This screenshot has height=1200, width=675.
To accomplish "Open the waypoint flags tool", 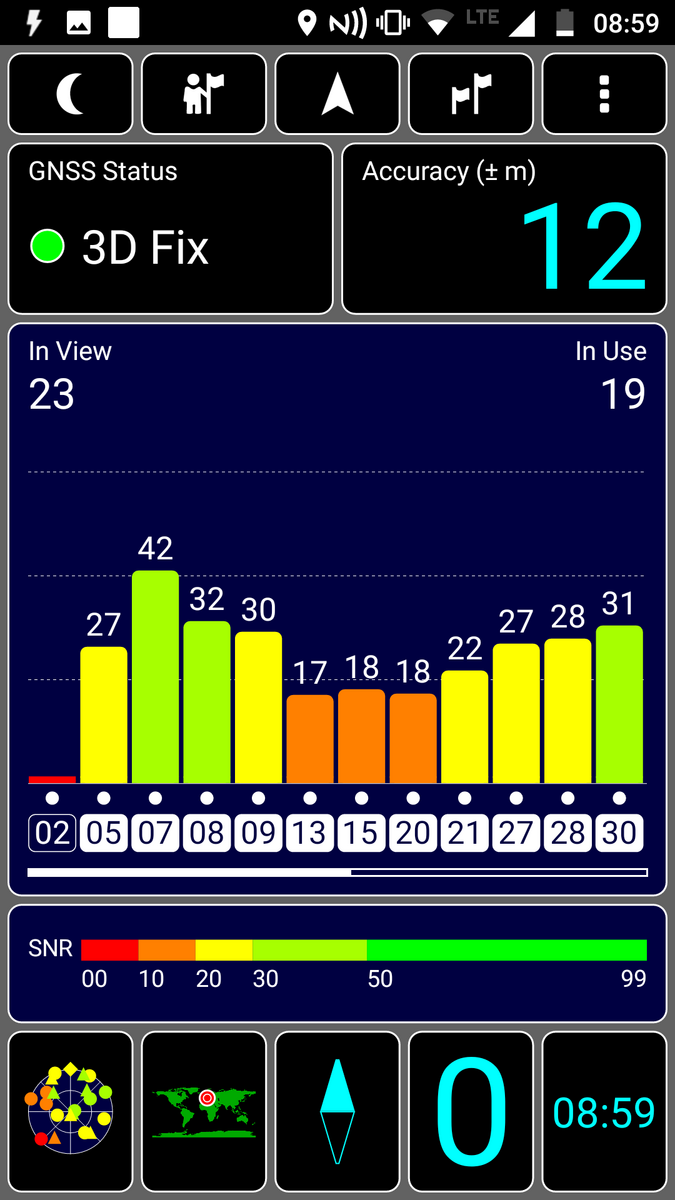I will pos(471,94).
